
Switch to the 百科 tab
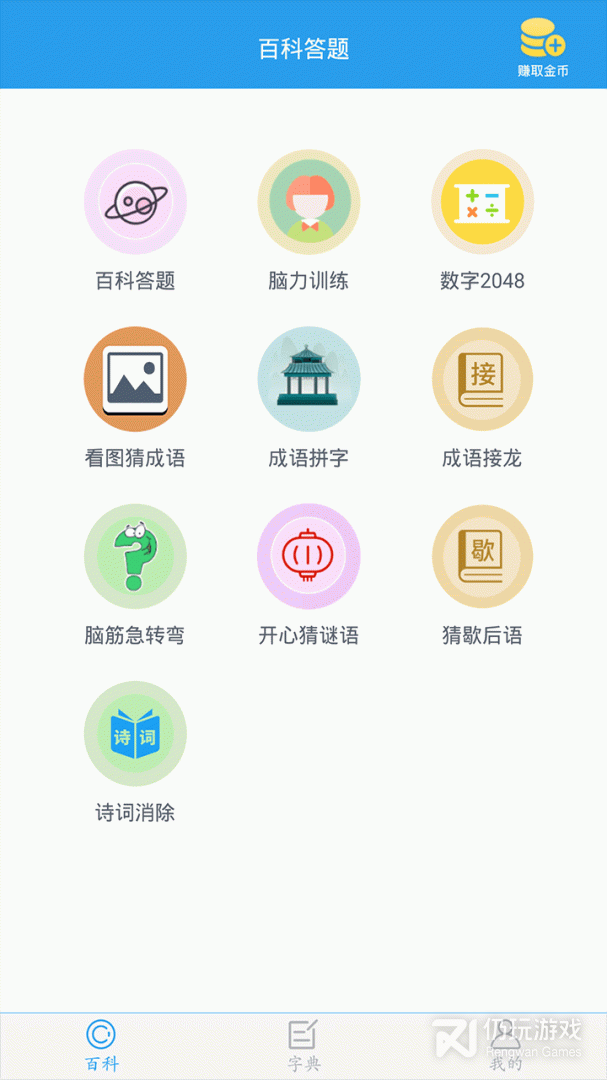coord(101,1045)
